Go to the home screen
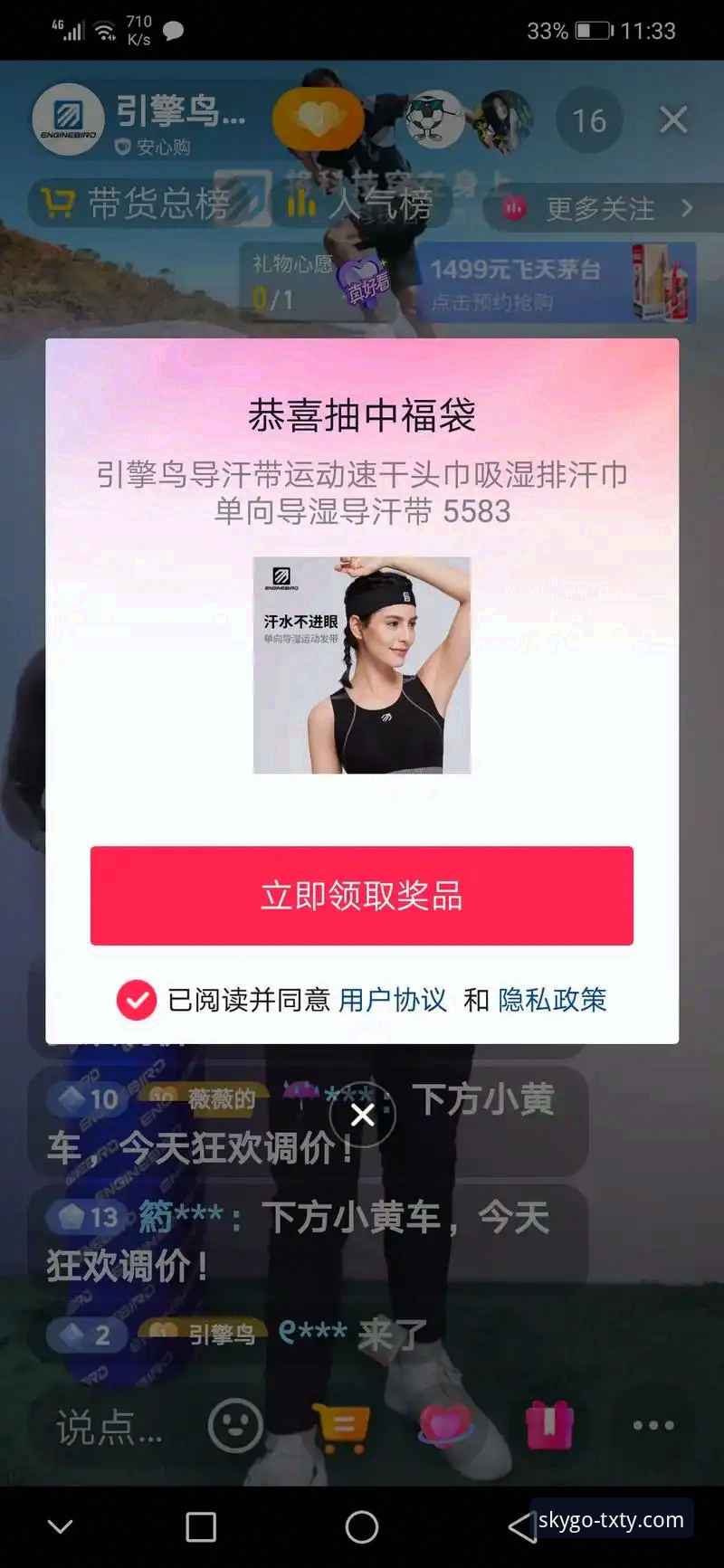The height and width of the screenshot is (1568, 724). 362,1527
